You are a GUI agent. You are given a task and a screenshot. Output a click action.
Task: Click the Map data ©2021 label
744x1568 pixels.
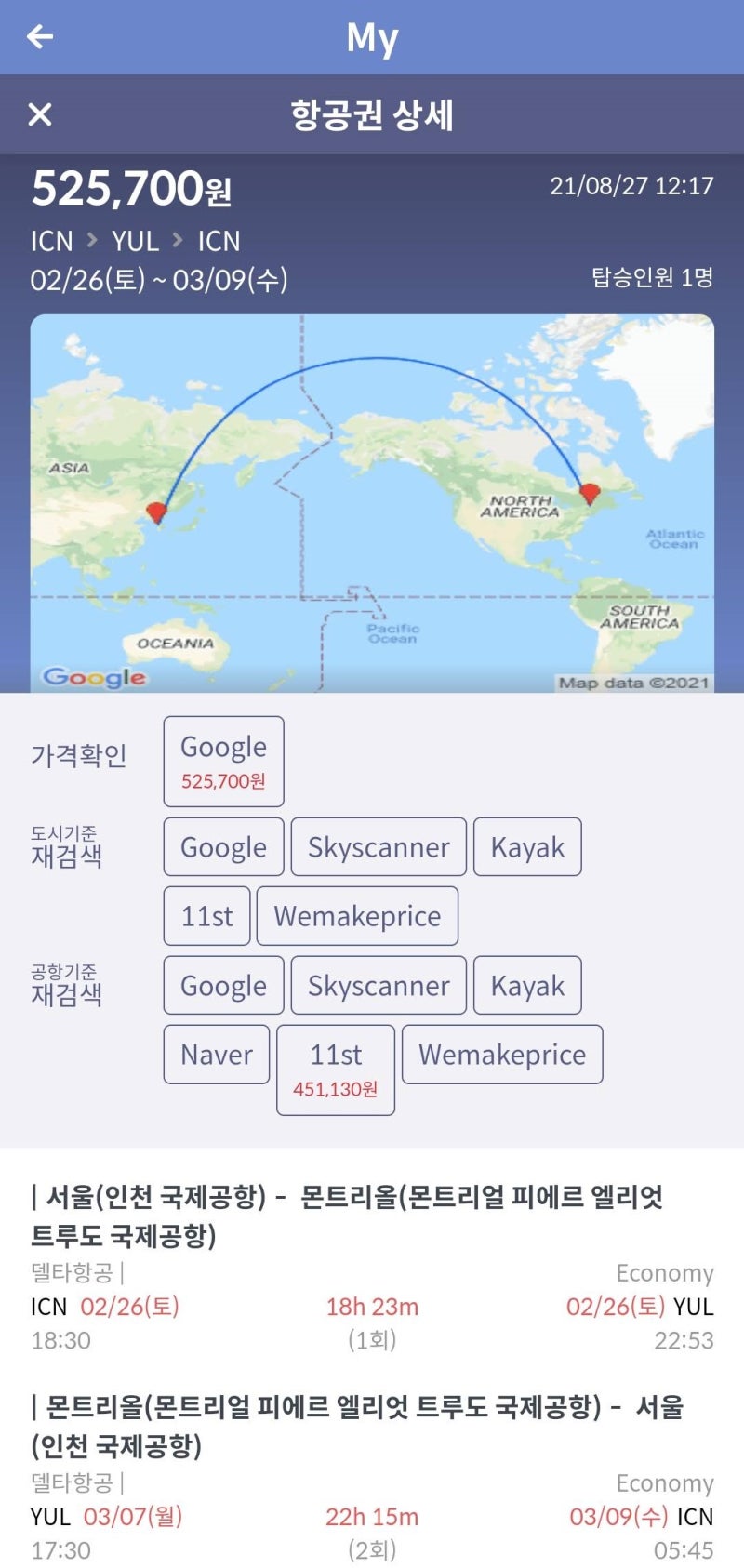pos(635,682)
